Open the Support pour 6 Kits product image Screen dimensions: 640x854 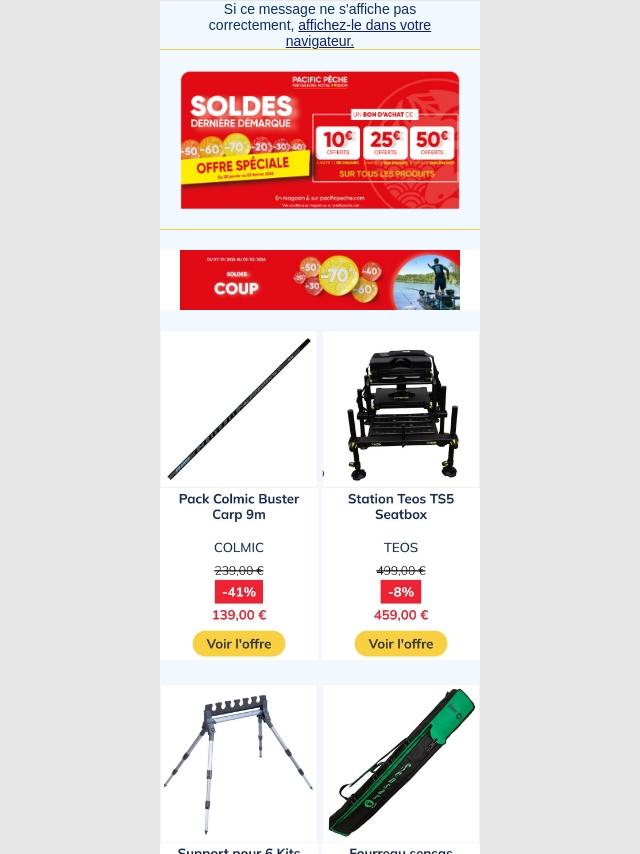239,763
